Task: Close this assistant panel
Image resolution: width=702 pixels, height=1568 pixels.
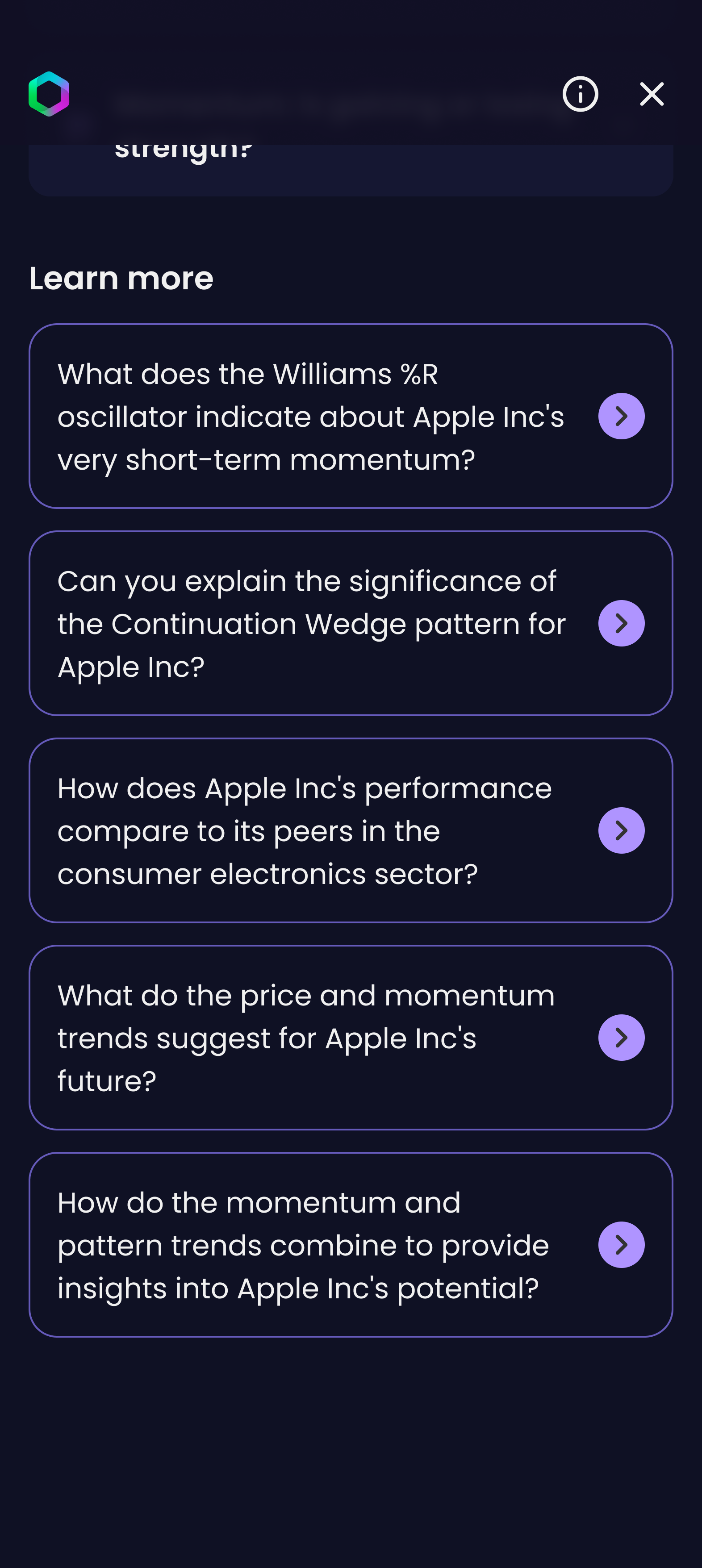Action: [652, 94]
